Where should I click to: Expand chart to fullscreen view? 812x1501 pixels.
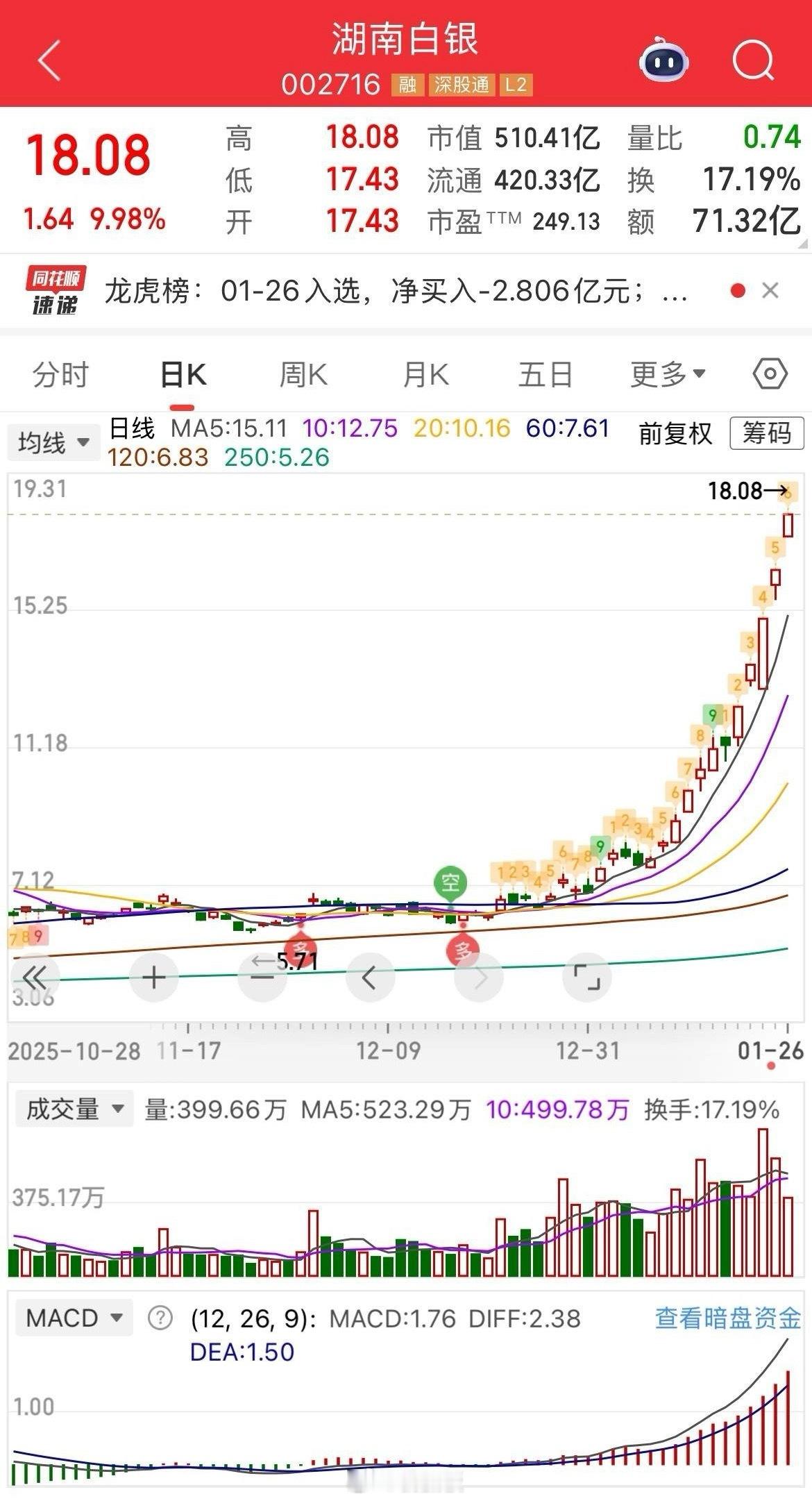coord(586,977)
